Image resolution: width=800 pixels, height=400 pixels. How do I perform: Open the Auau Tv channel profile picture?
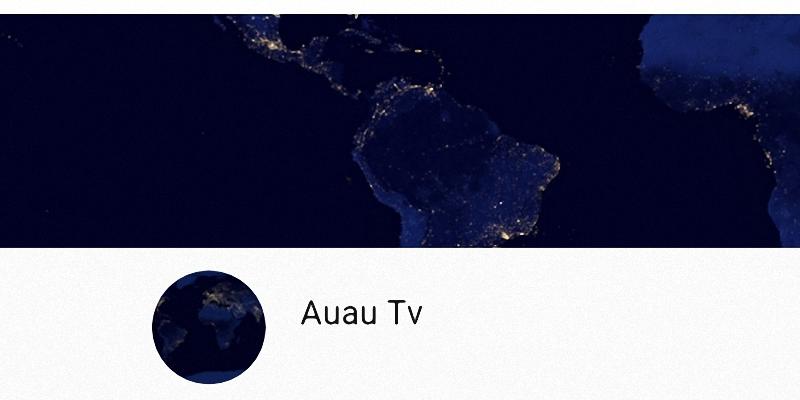pos(209,326)
